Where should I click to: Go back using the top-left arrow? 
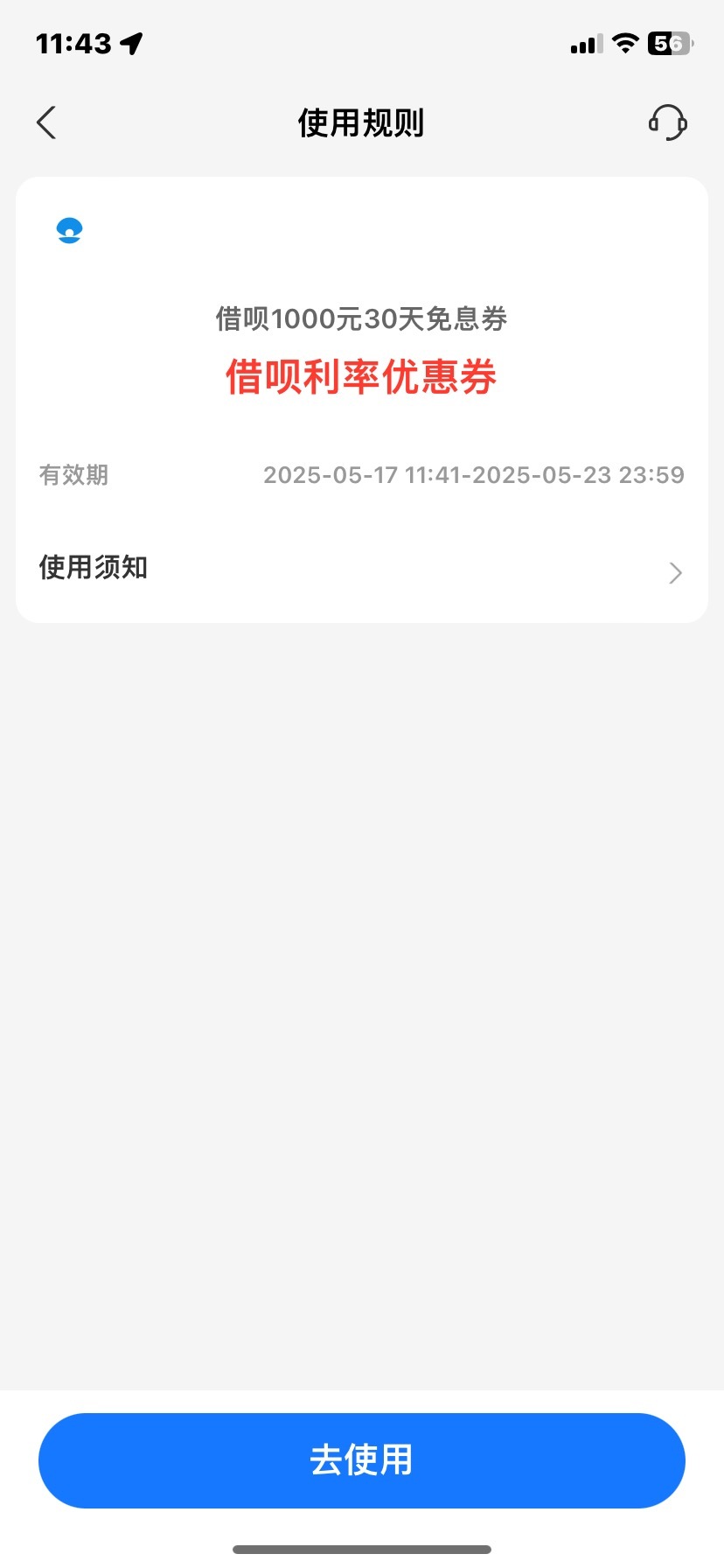[46, 122]
